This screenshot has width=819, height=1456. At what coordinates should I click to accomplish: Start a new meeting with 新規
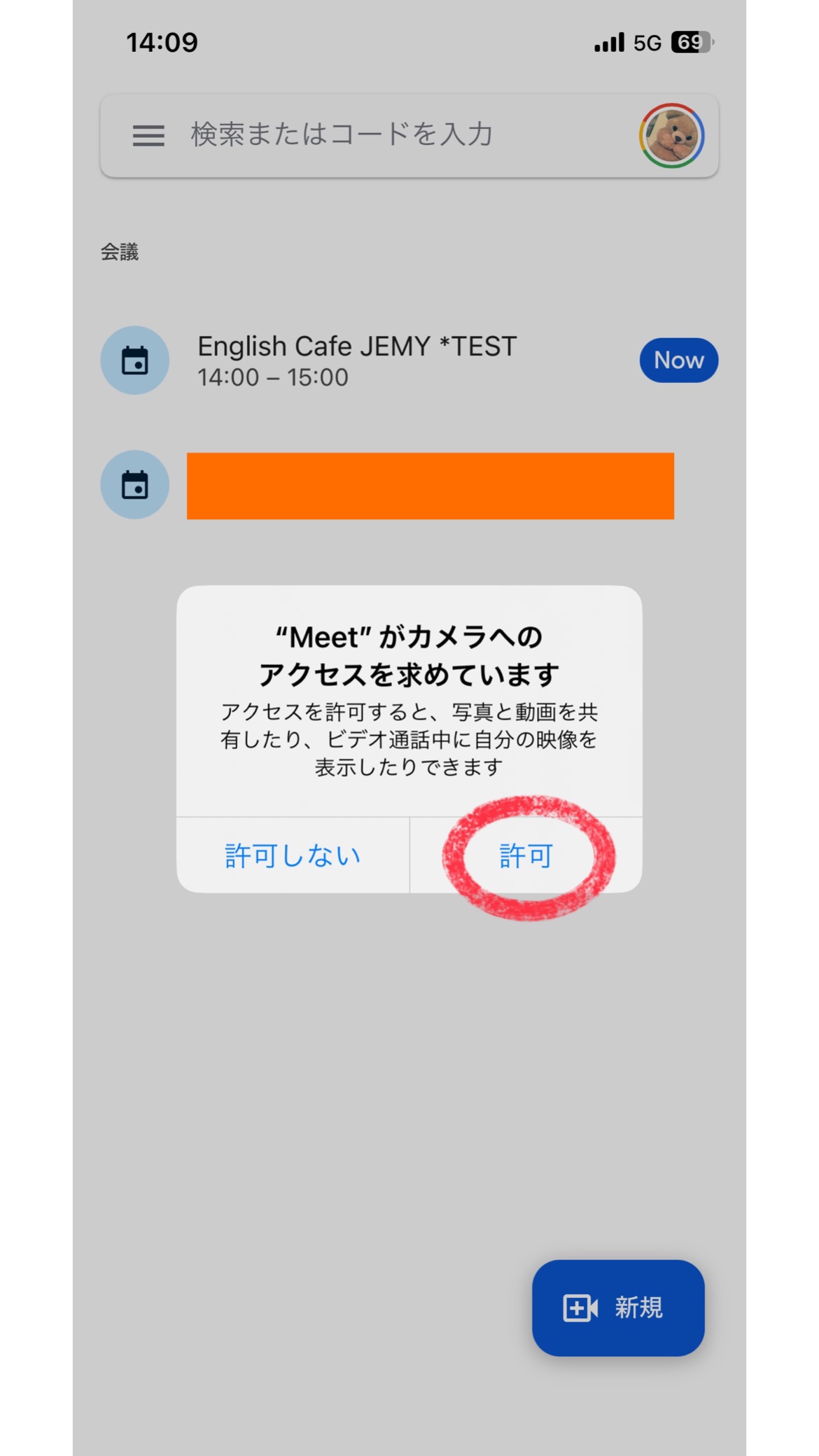(617, 1308)
